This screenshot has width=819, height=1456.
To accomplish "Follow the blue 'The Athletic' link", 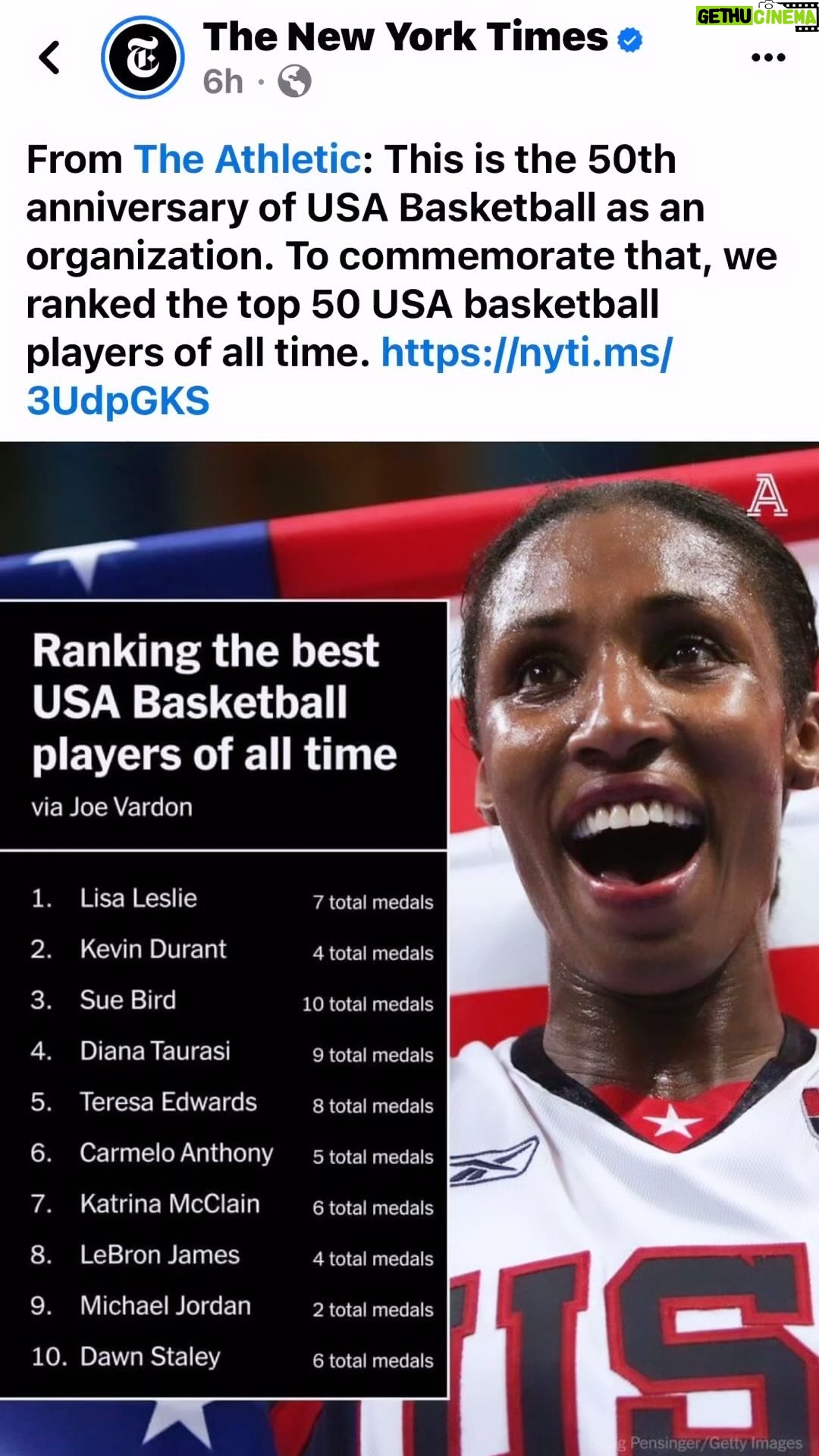I will tap(247, 159).
